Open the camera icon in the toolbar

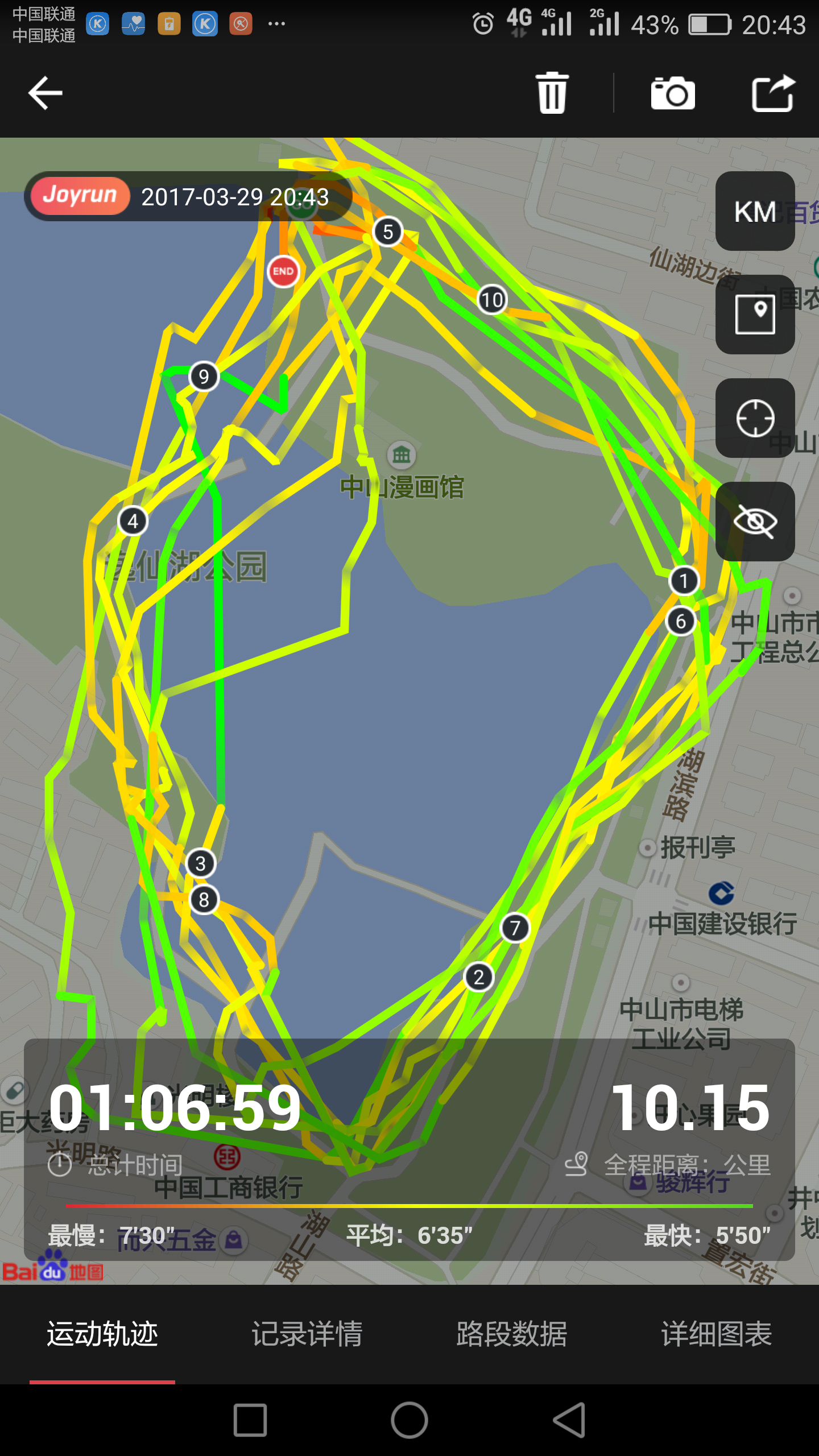pos(673,93)
